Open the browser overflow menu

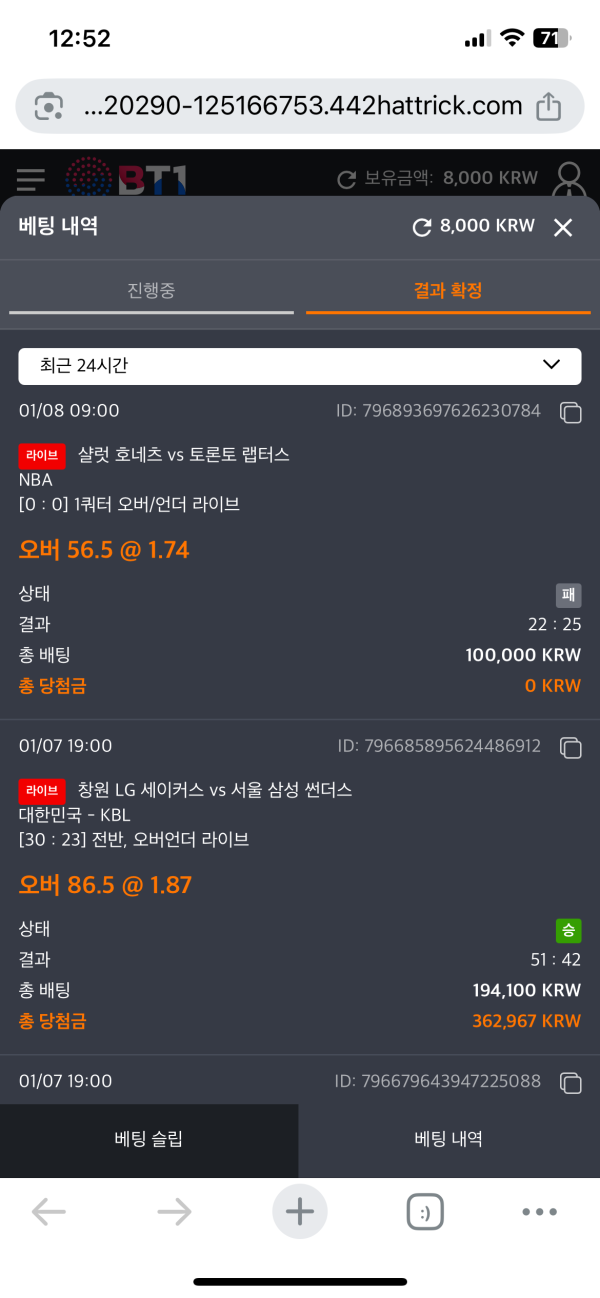click(x=539, y=1212)
